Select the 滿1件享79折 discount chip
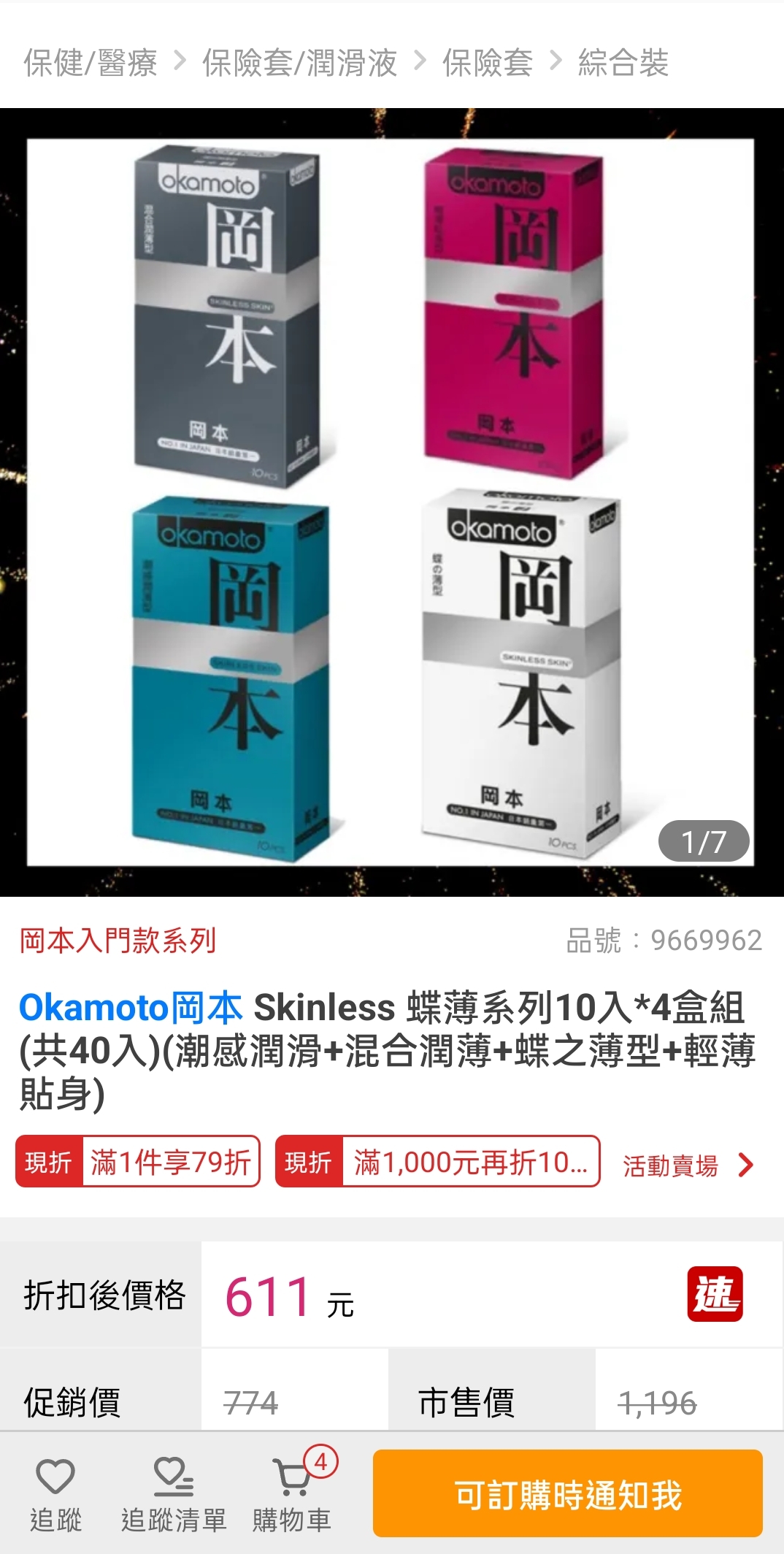 (x=138, y=1161)
